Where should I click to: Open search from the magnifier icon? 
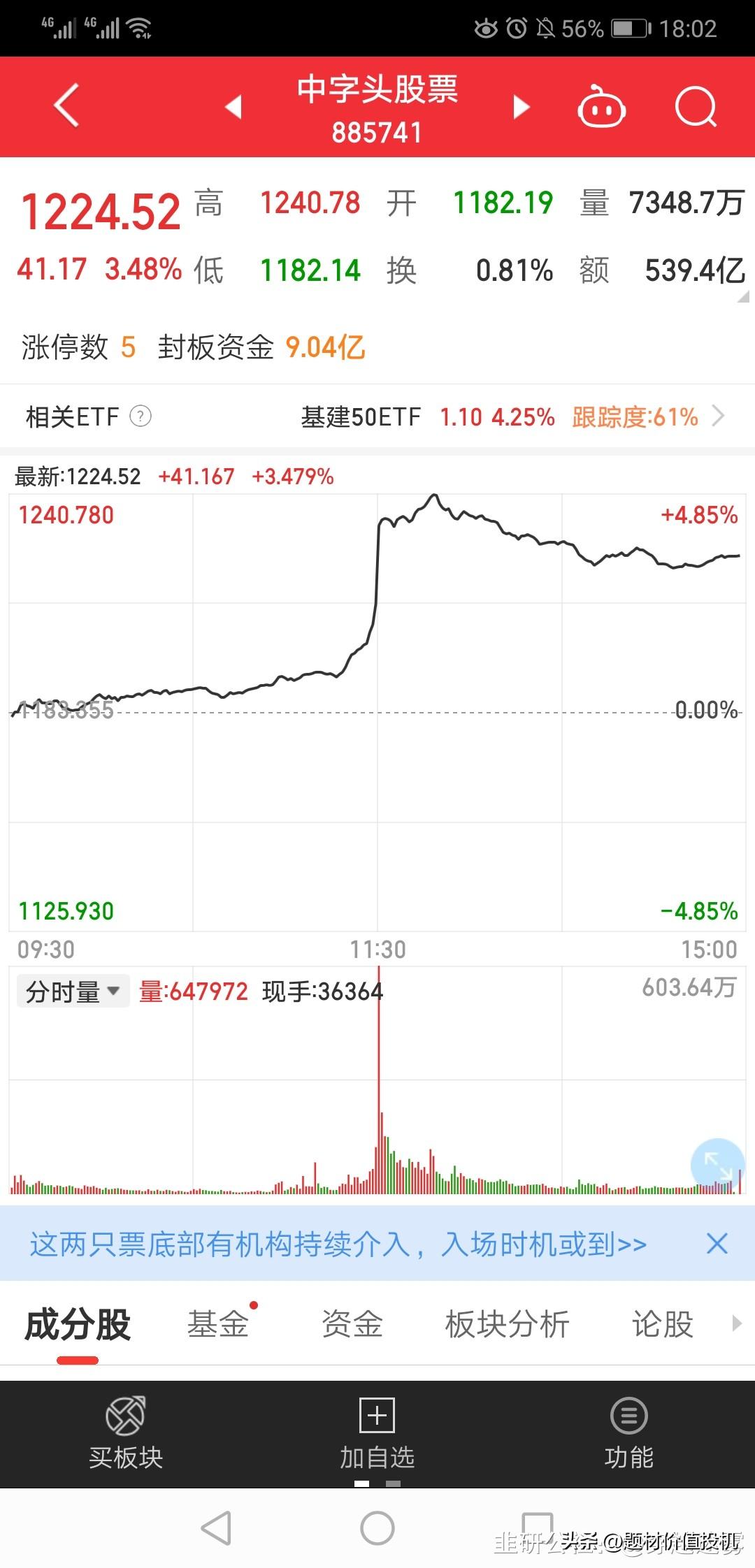coord(696,107)
